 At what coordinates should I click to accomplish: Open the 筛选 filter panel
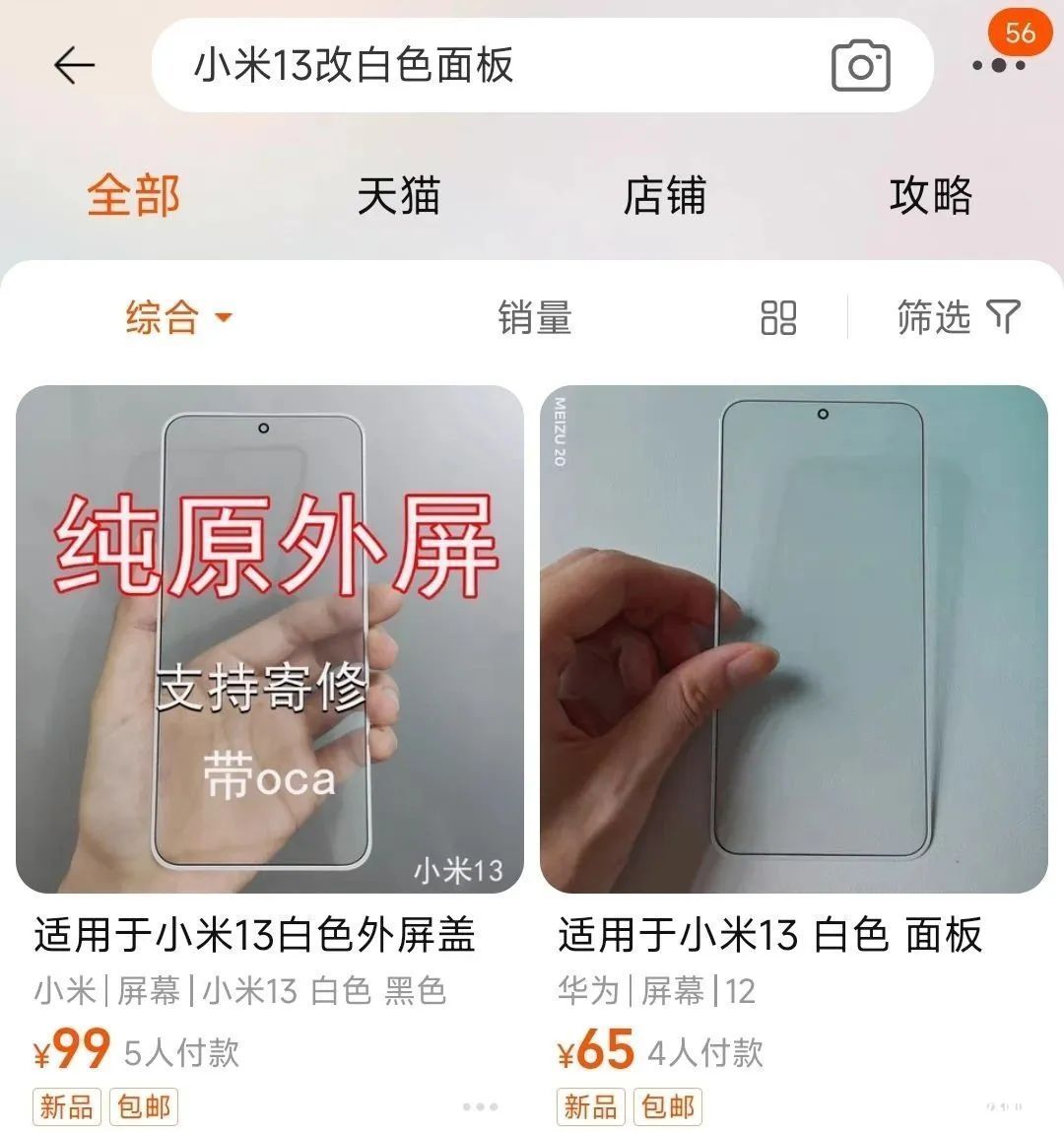pos(957,317)
